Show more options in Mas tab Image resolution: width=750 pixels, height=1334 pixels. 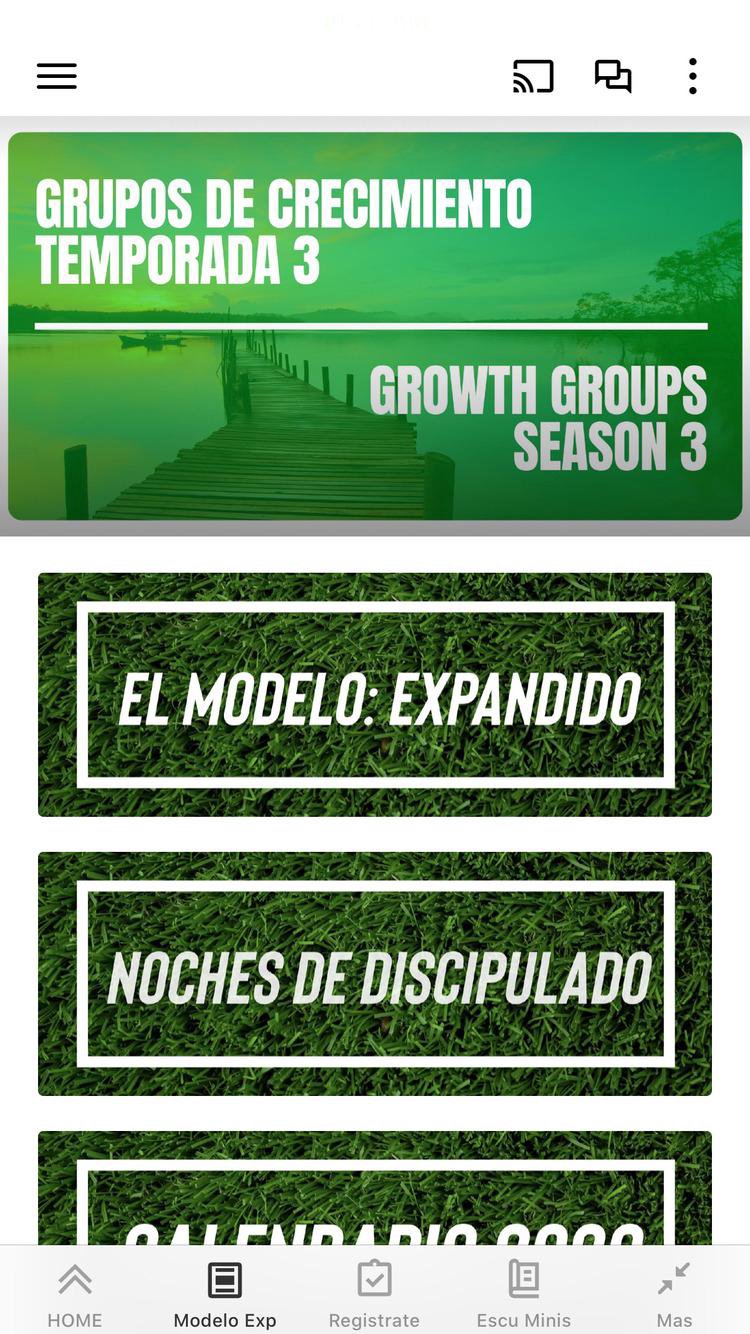[674, 1295]
